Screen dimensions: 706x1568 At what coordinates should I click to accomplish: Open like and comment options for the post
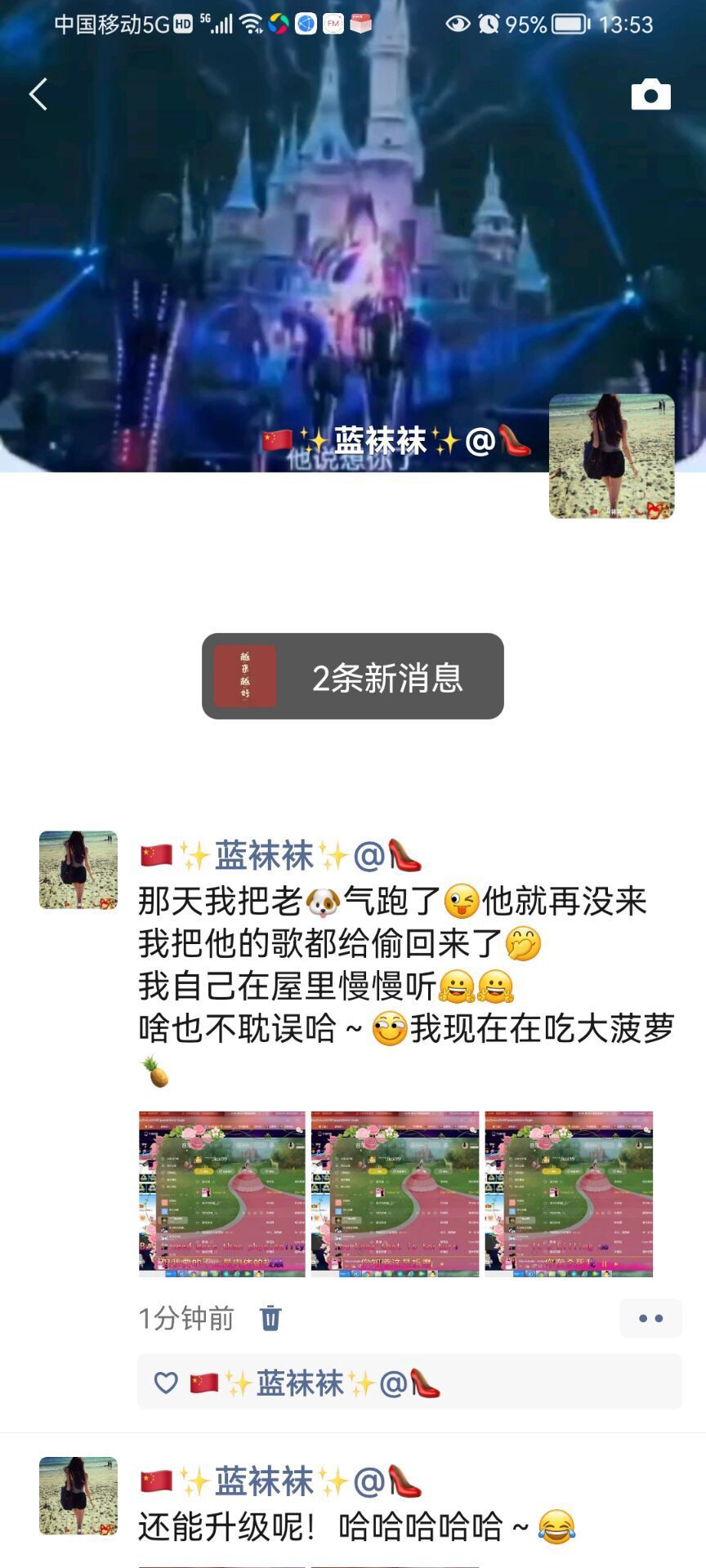[650, 1318]
